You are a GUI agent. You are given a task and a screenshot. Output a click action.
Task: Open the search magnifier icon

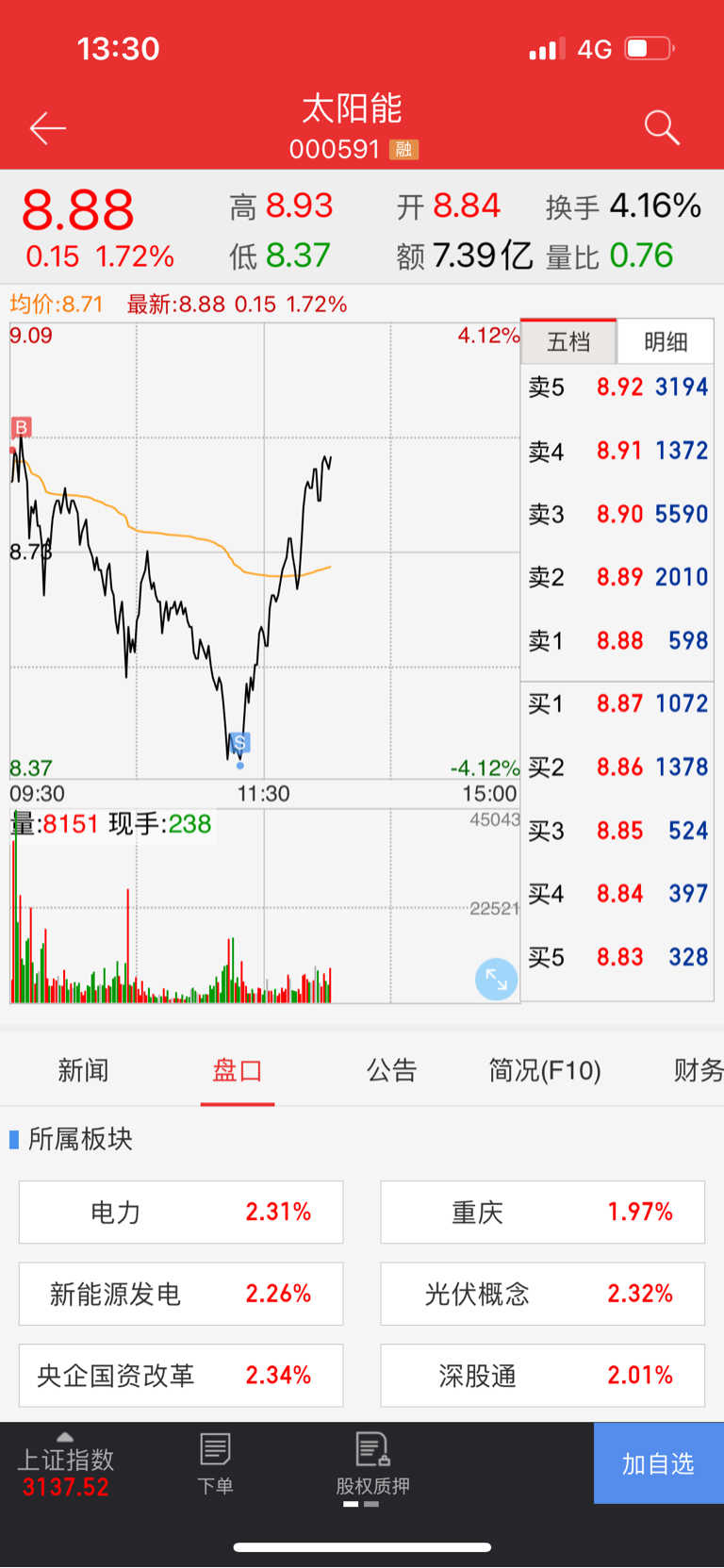662,127
